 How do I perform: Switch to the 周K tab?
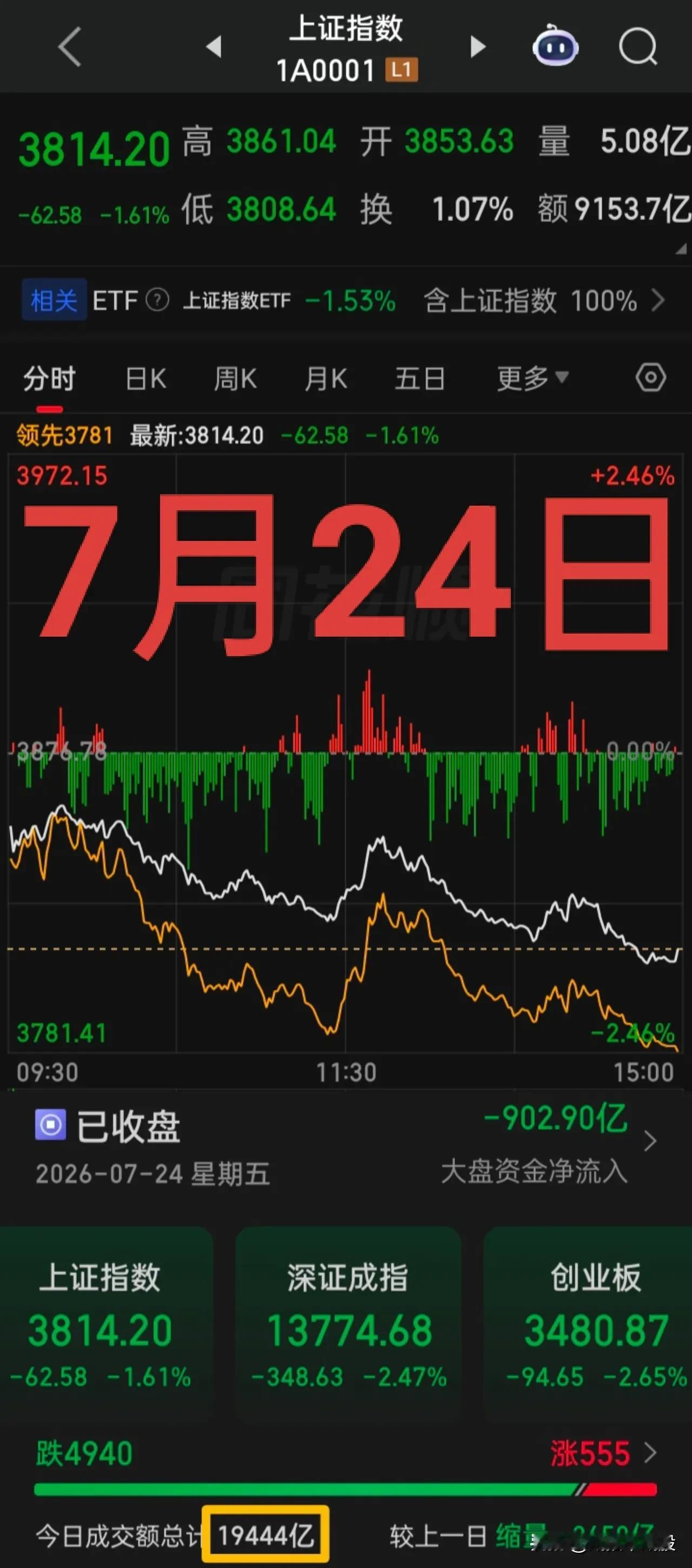[x=235, y=378]
